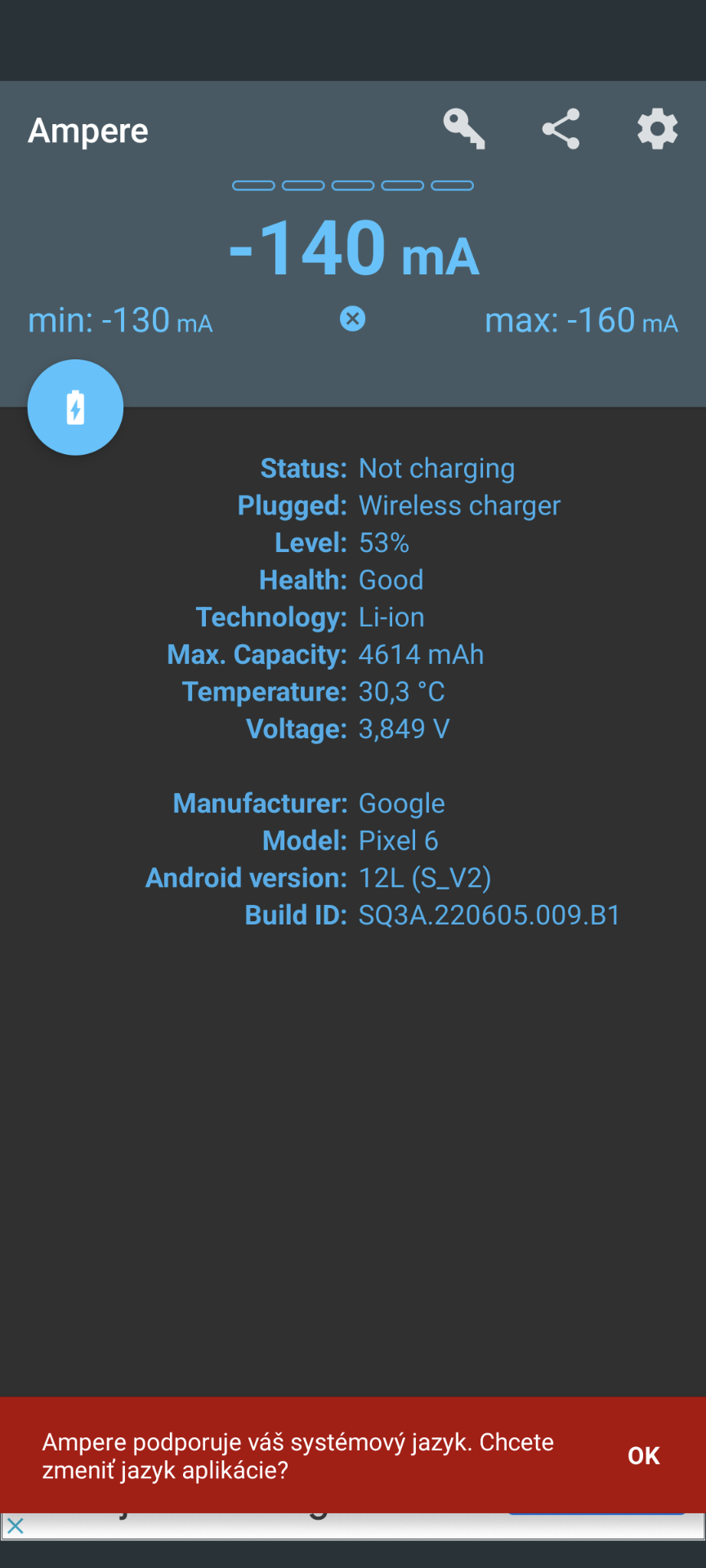Reset the min and max values

coord(353,318)
